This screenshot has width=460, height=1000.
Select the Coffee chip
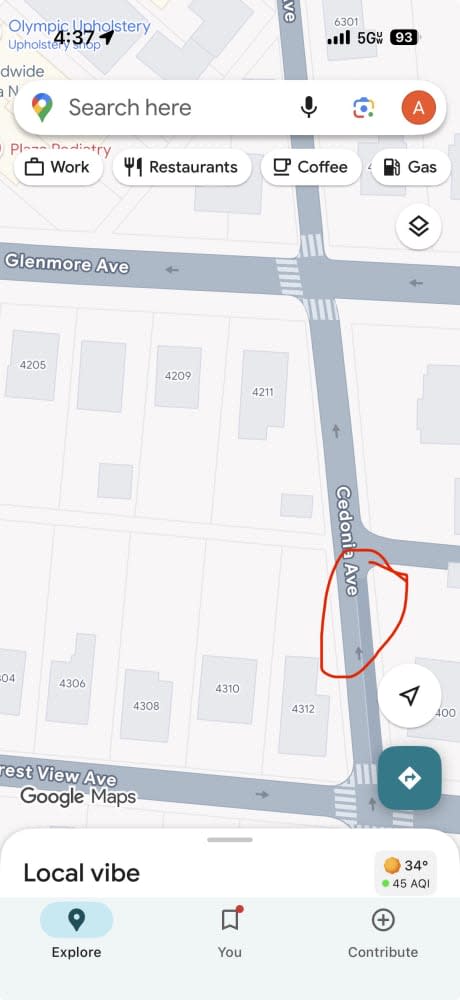pyautogui.click(x=311, y=167)
